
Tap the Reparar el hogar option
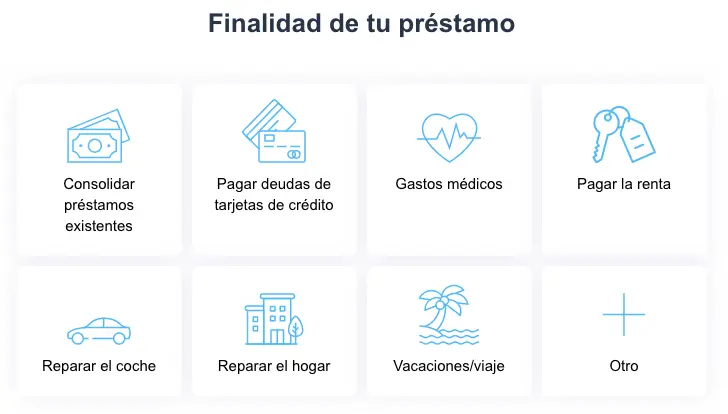(x=274, y=332)
